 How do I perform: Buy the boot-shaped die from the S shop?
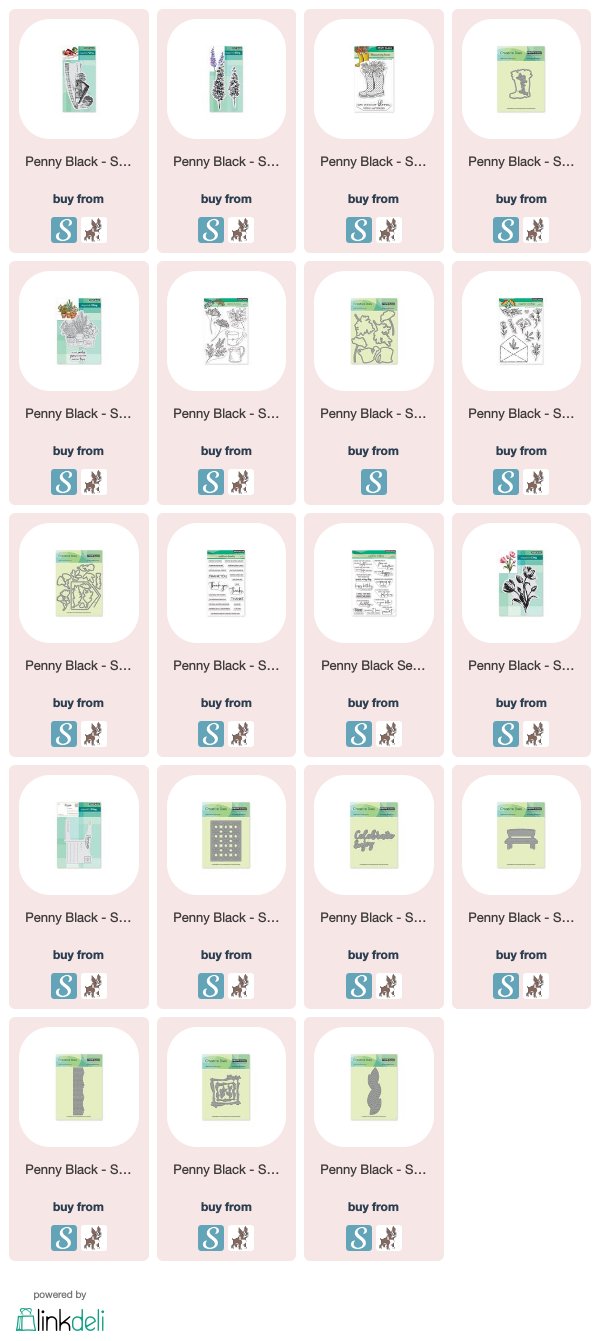tap(506, 230)
